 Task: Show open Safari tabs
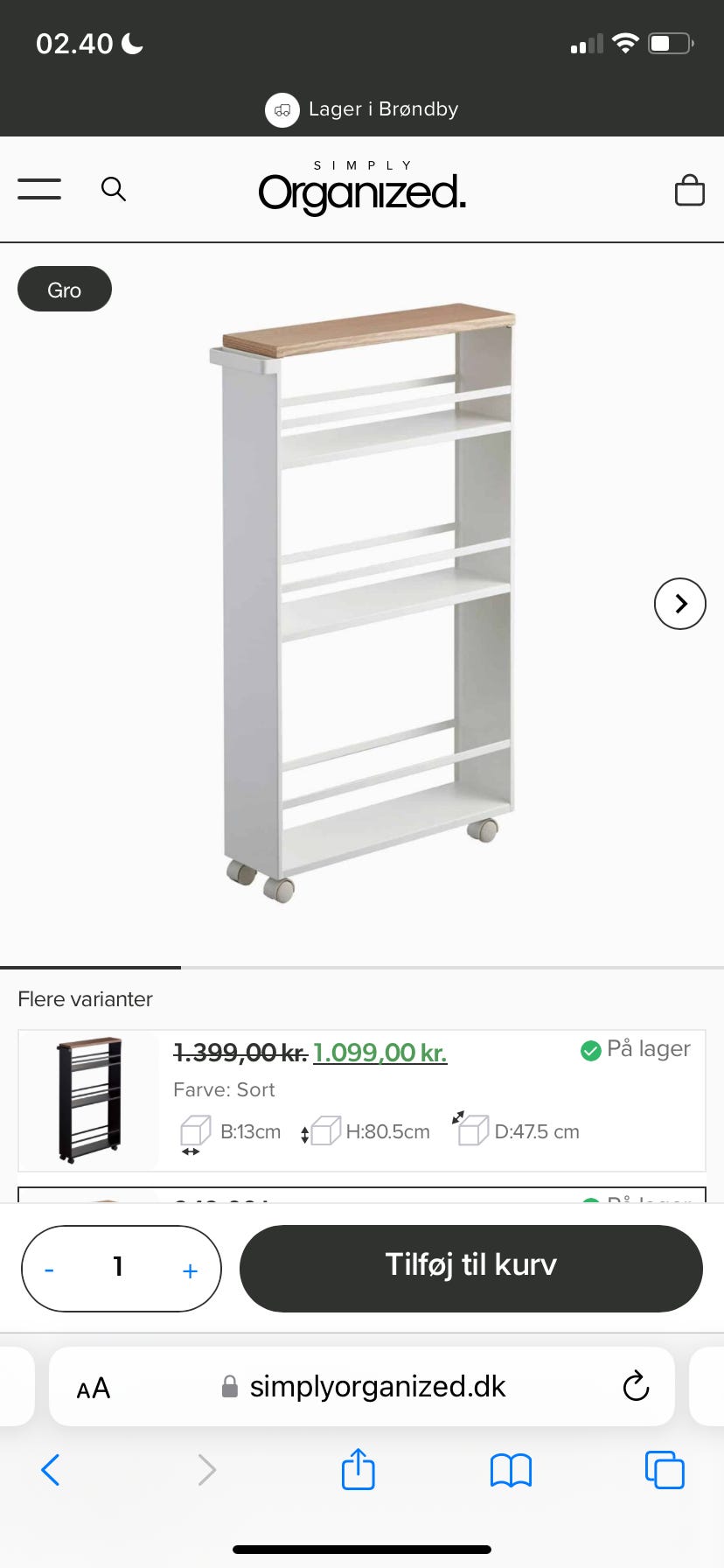(665, 1470)
